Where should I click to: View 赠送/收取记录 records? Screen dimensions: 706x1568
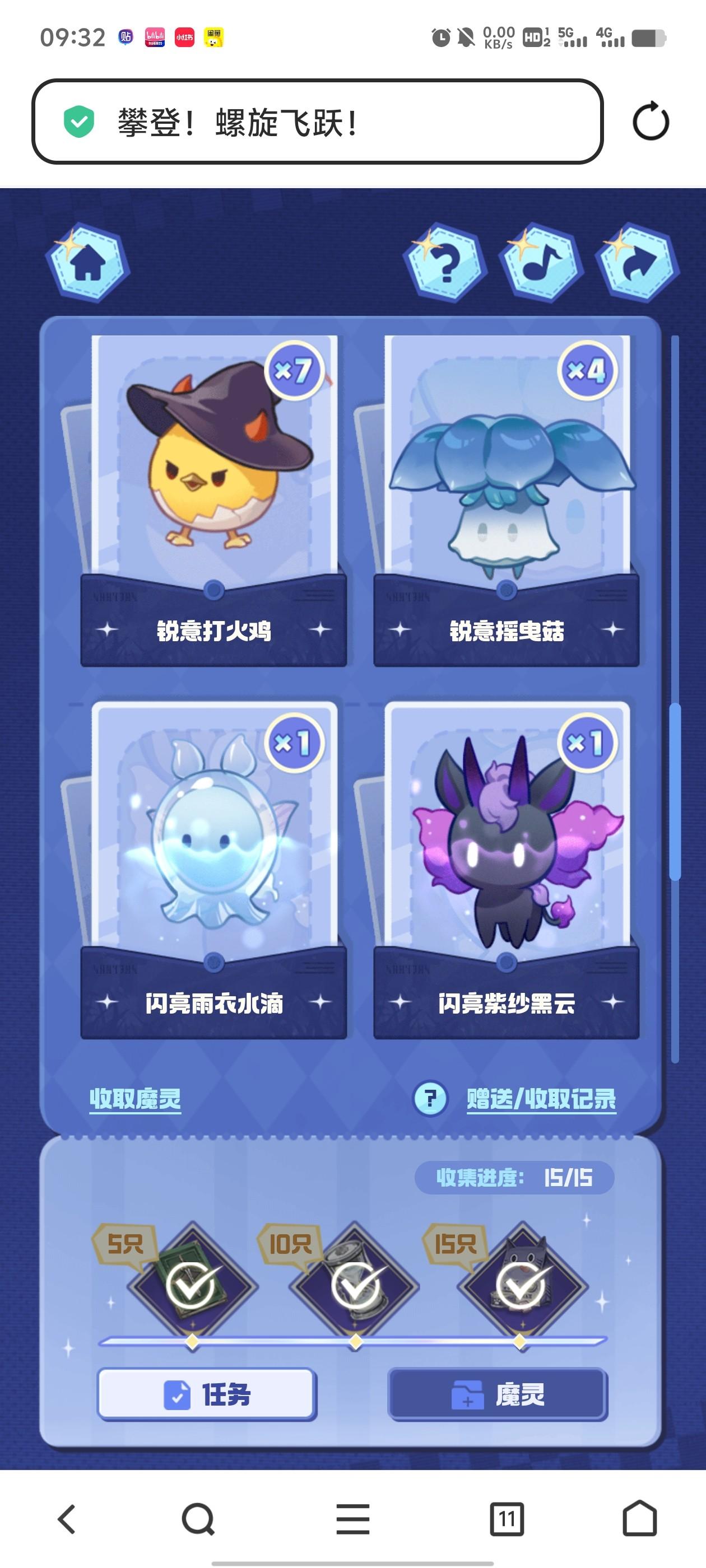pos(541,1099)
